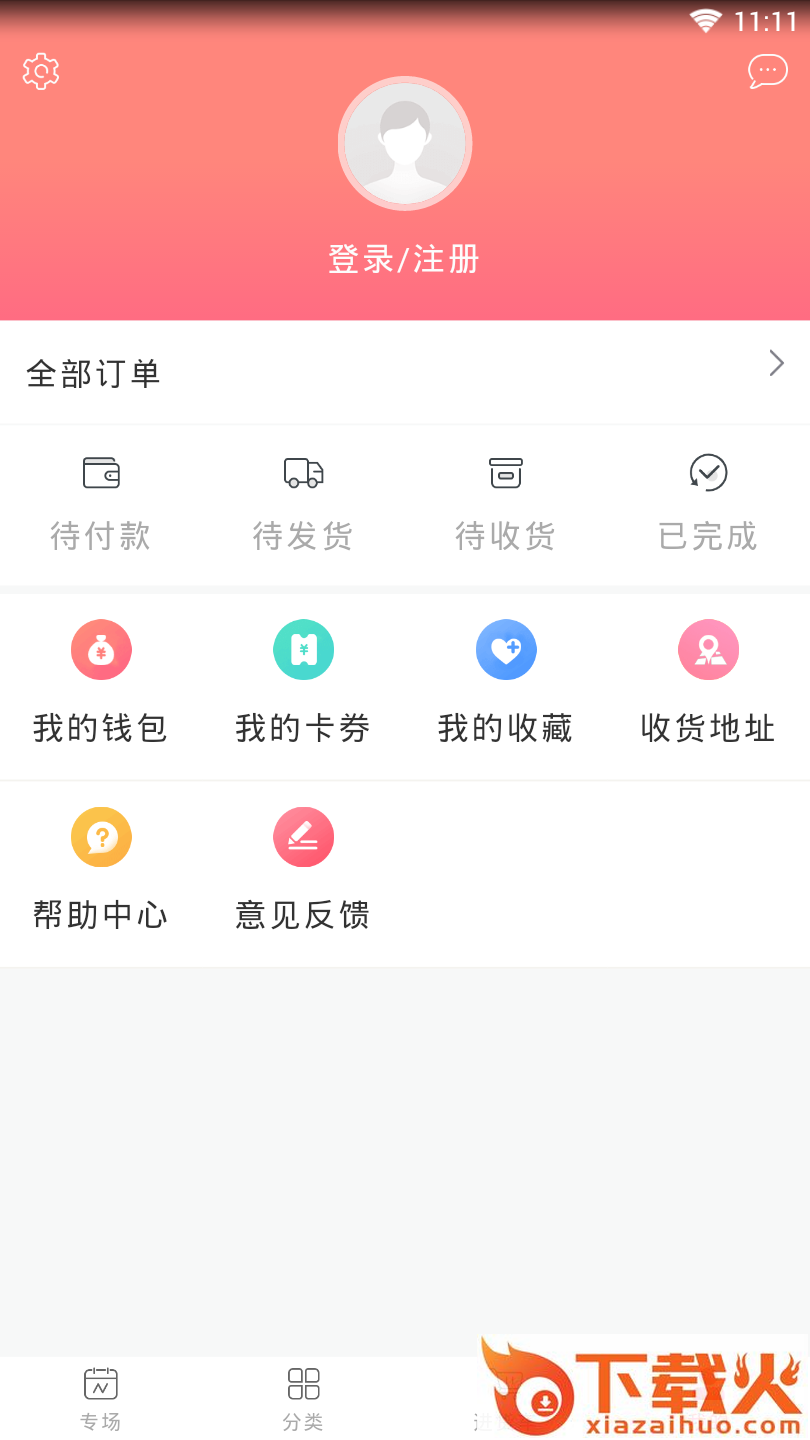Click the 待收货 package icon
810x1440 pixels.
click(506, 472)
